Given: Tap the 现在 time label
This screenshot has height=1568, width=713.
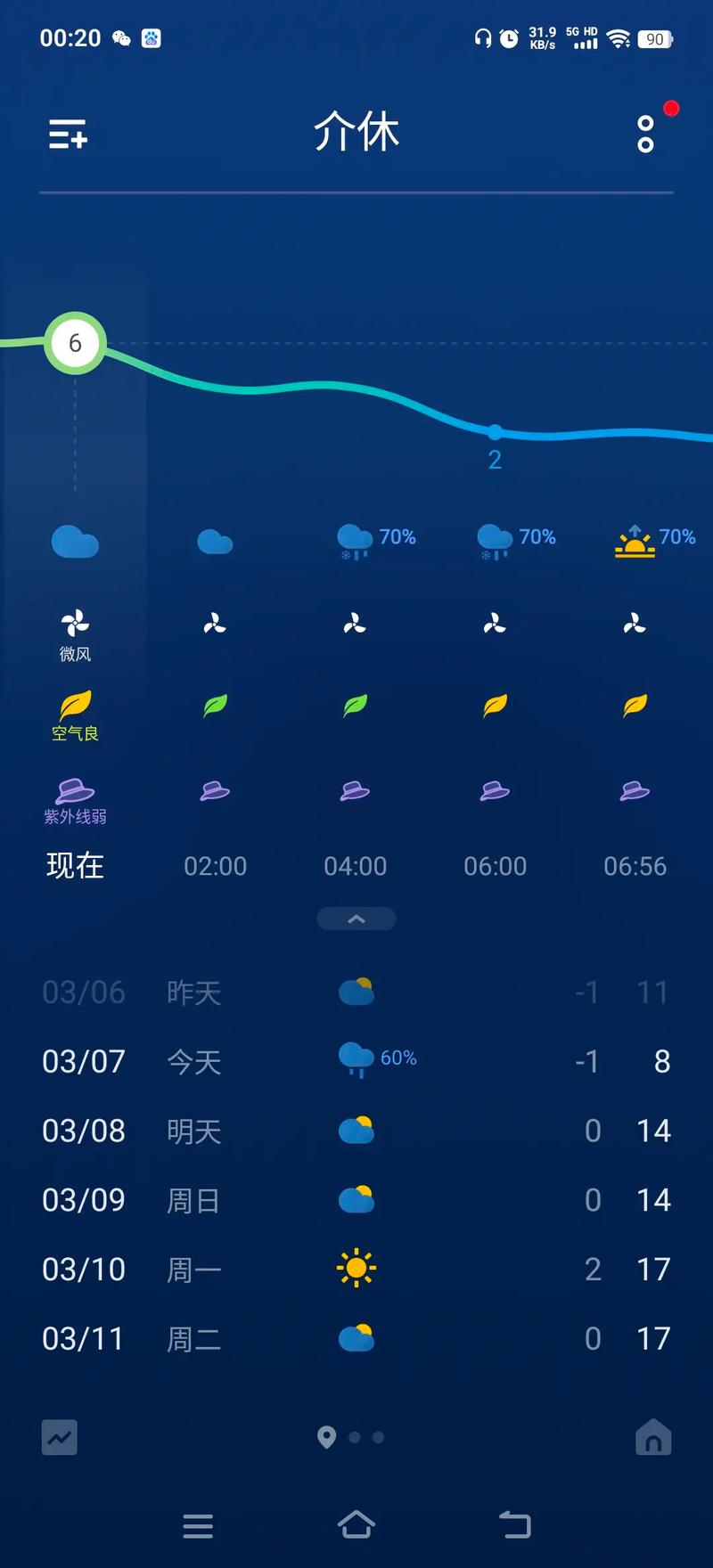Looking at the screenshot, I should [x=74, y=866].
